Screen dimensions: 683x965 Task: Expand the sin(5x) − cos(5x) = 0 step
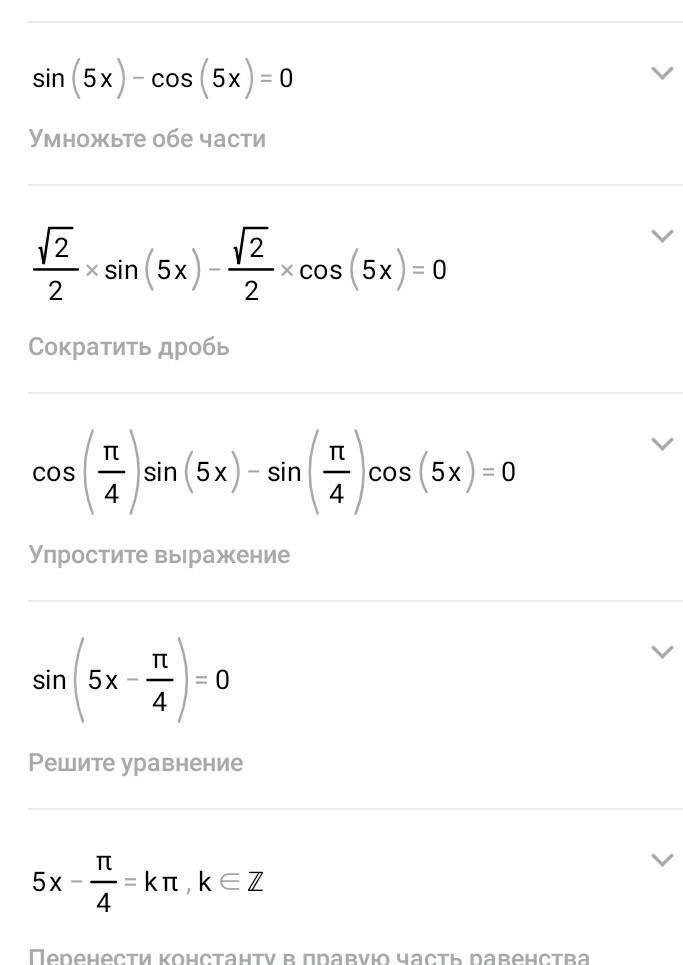662,74
